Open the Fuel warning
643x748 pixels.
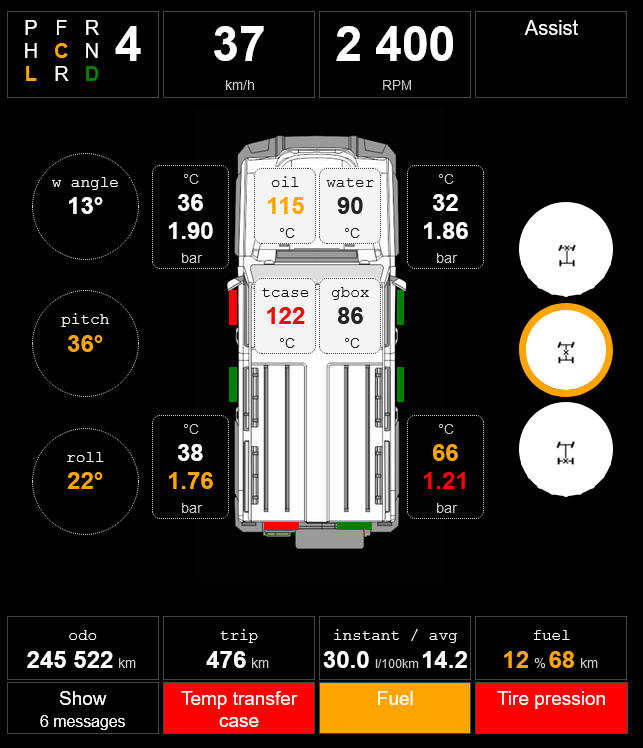[395, 708]
